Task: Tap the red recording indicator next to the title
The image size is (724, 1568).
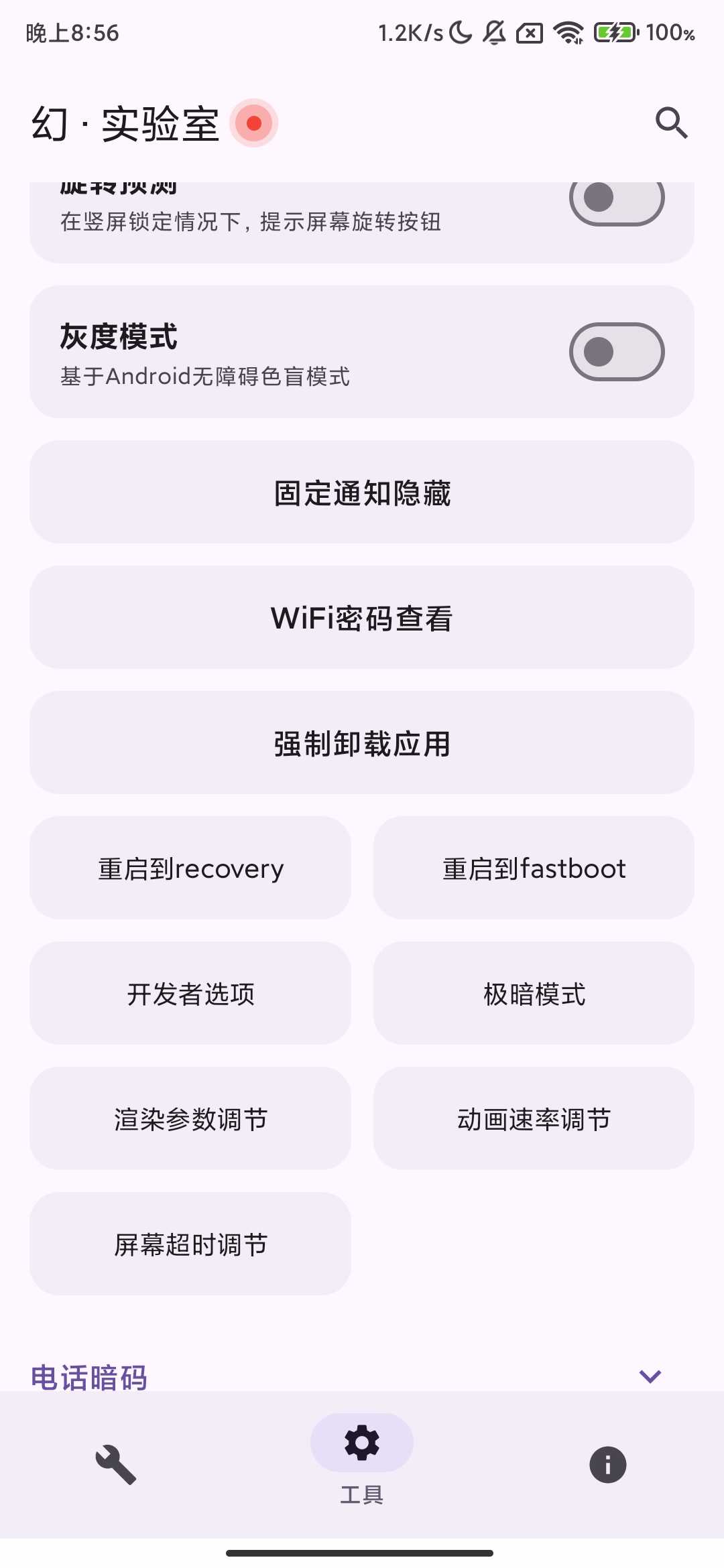Action: click(252, 123)
